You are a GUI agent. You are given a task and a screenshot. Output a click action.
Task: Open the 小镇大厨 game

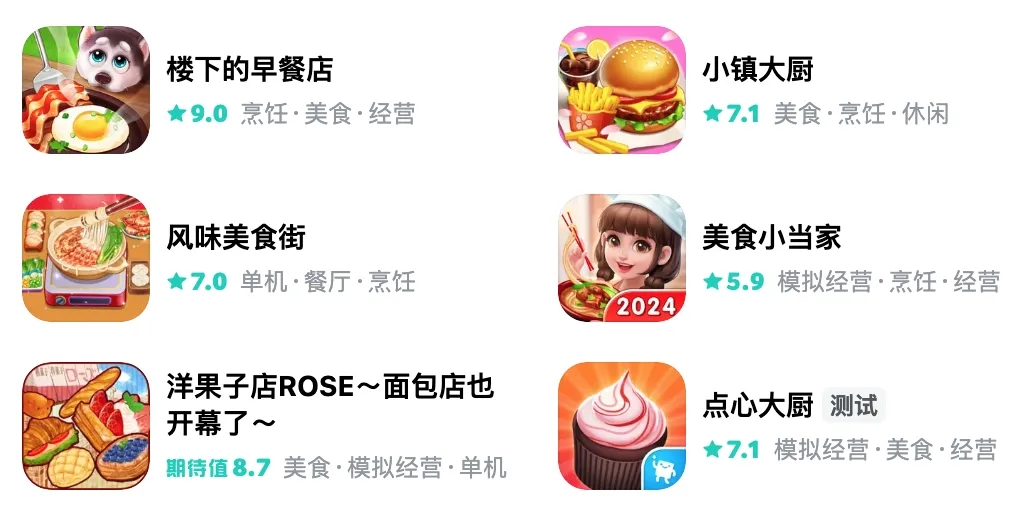[757, 70]
